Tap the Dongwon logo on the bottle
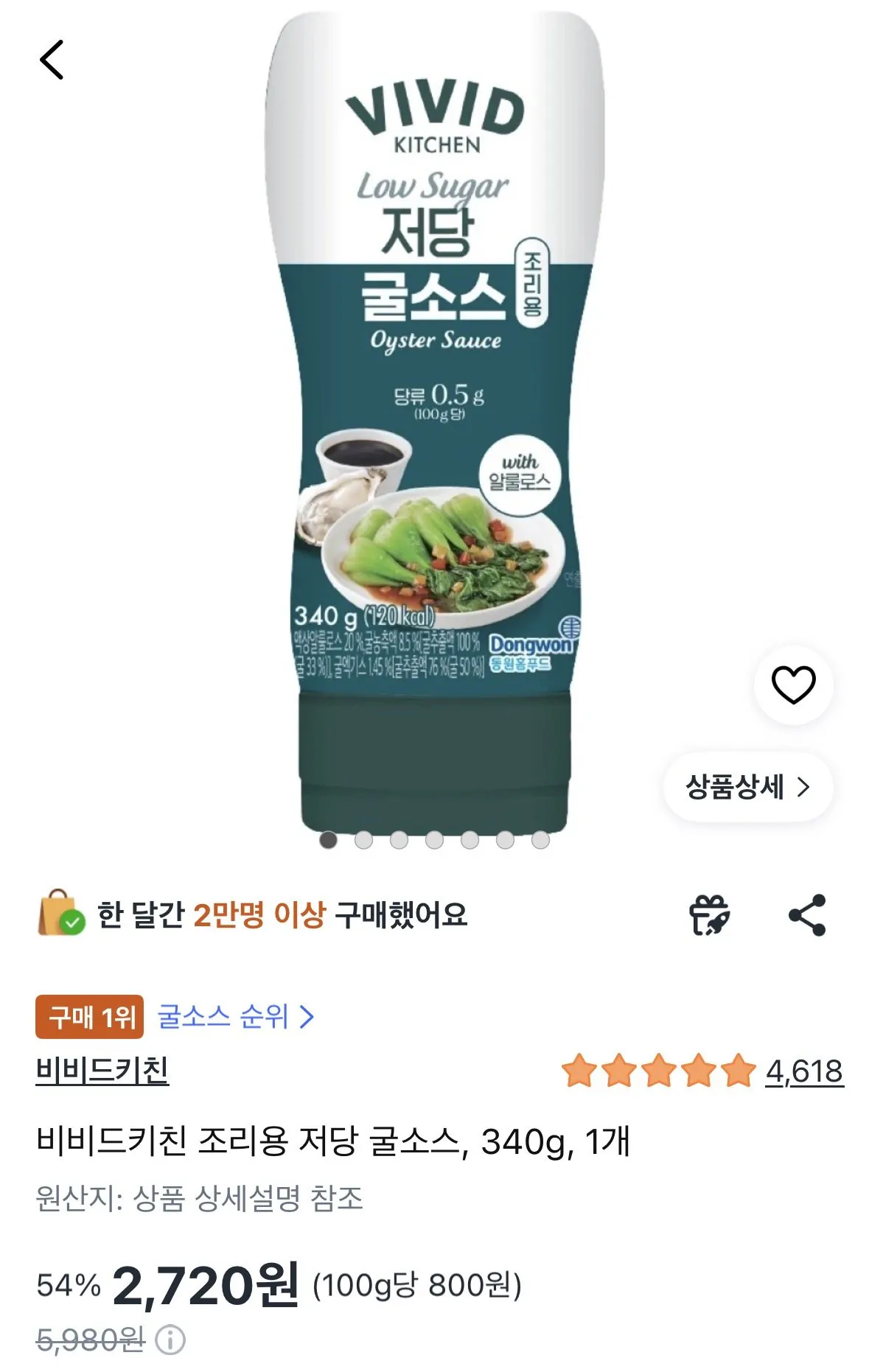 (x=534, y=645)
